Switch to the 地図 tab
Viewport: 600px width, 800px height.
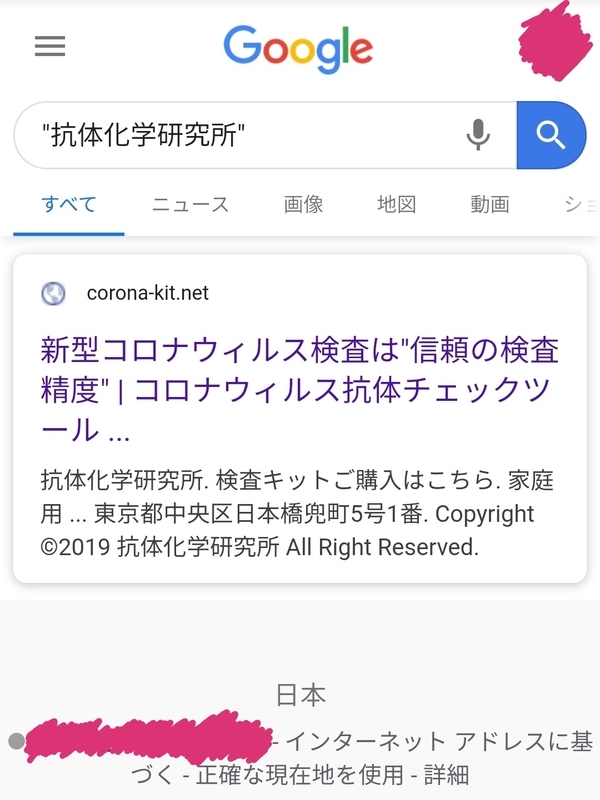(x=396, y=205)
